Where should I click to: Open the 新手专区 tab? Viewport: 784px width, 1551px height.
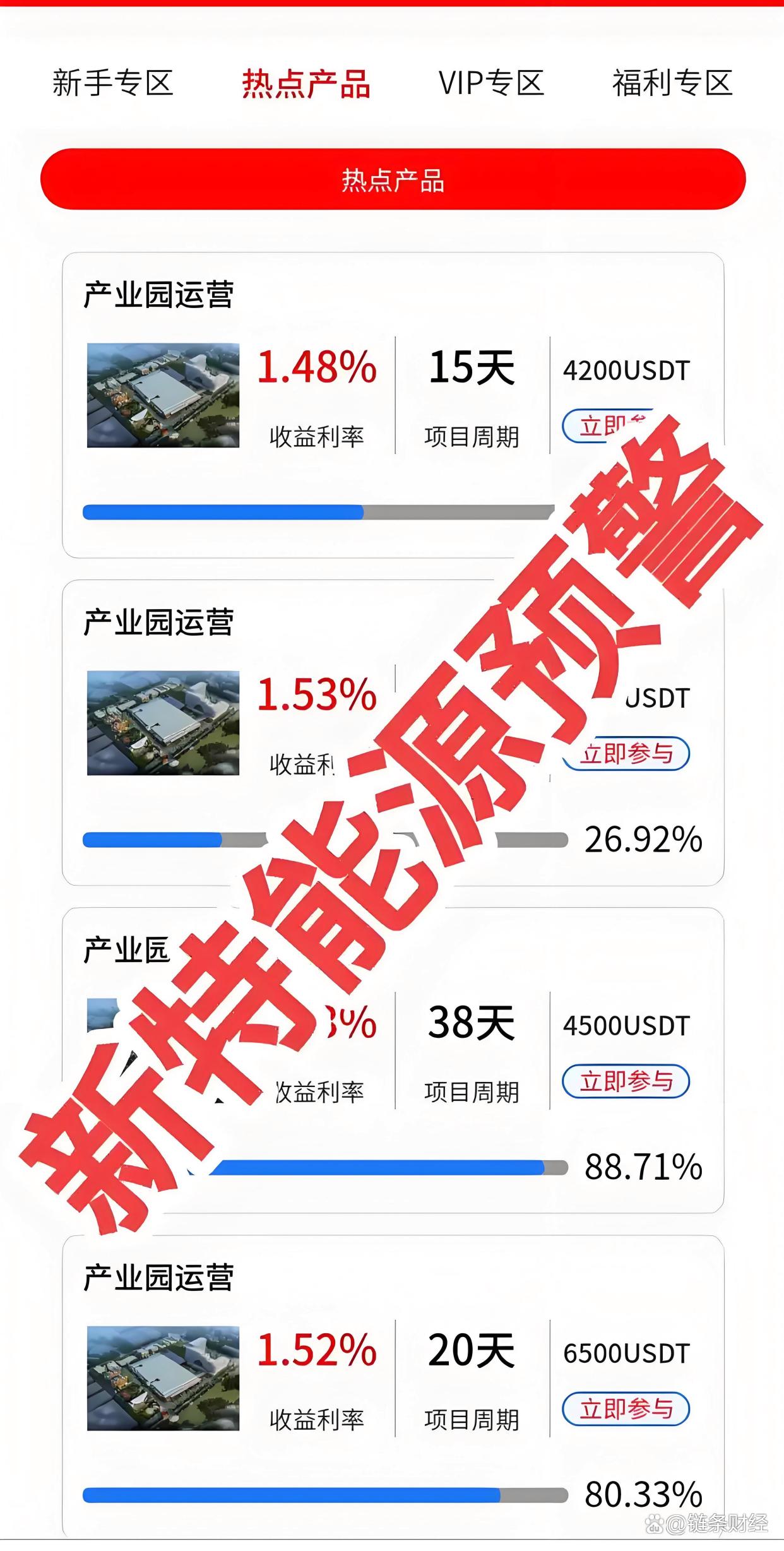coord(115,84)
